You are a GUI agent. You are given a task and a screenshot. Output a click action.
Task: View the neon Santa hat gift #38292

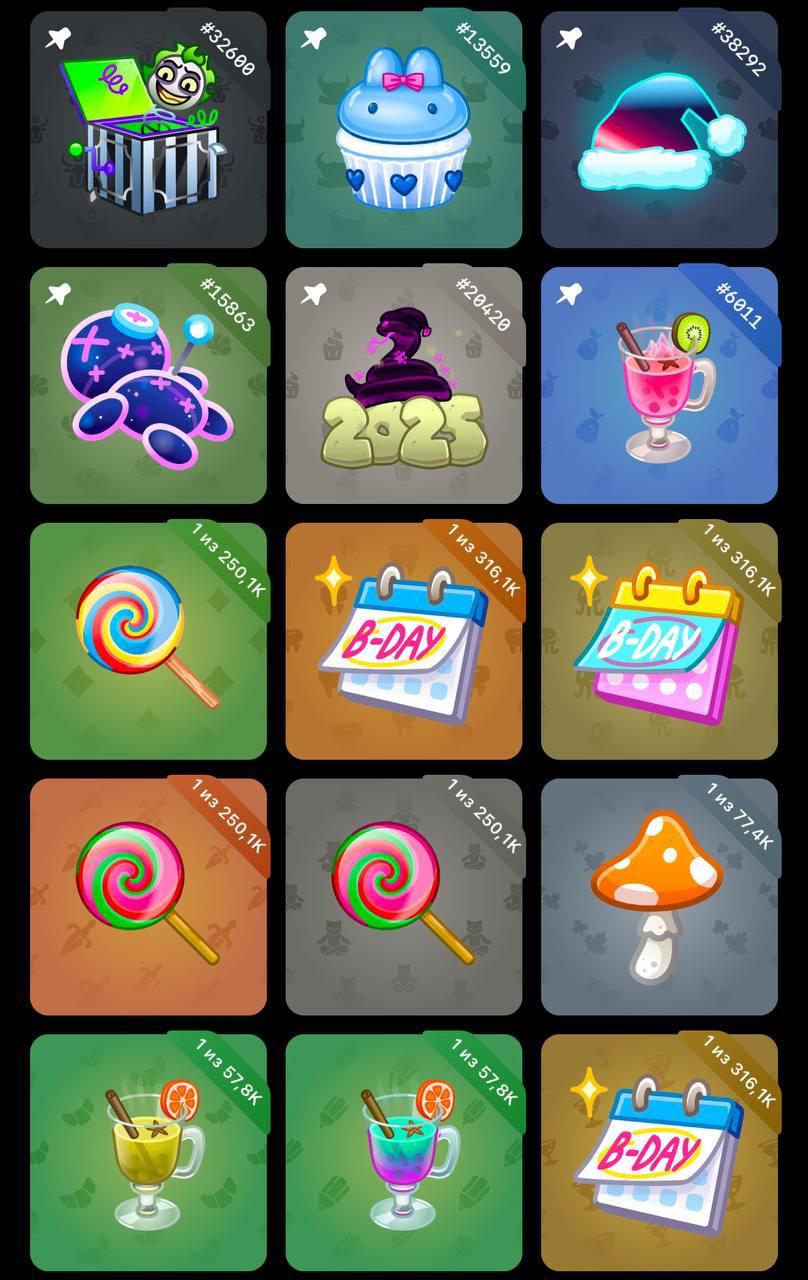tap(659, 130)
